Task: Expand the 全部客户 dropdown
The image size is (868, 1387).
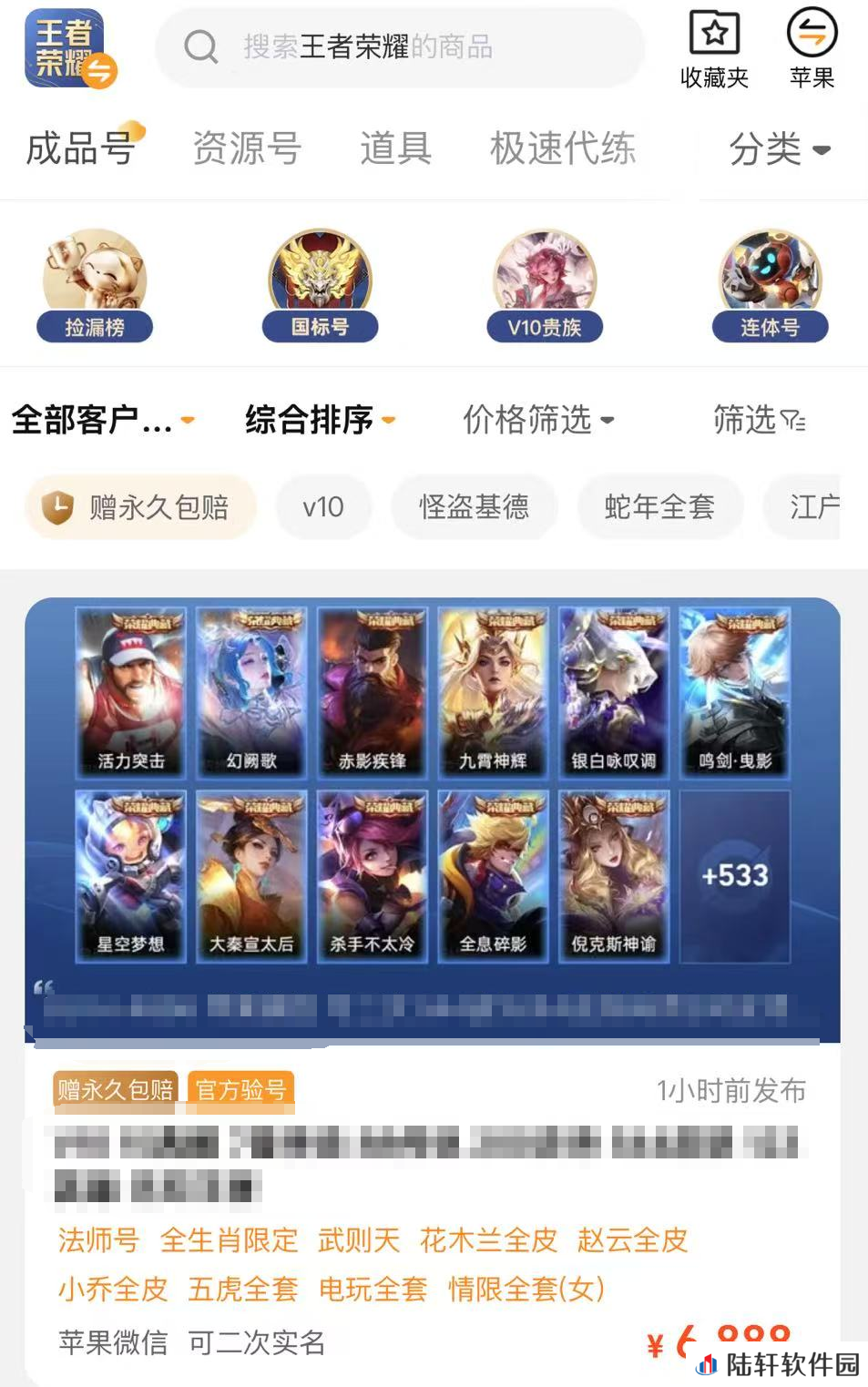Action: 102,420
